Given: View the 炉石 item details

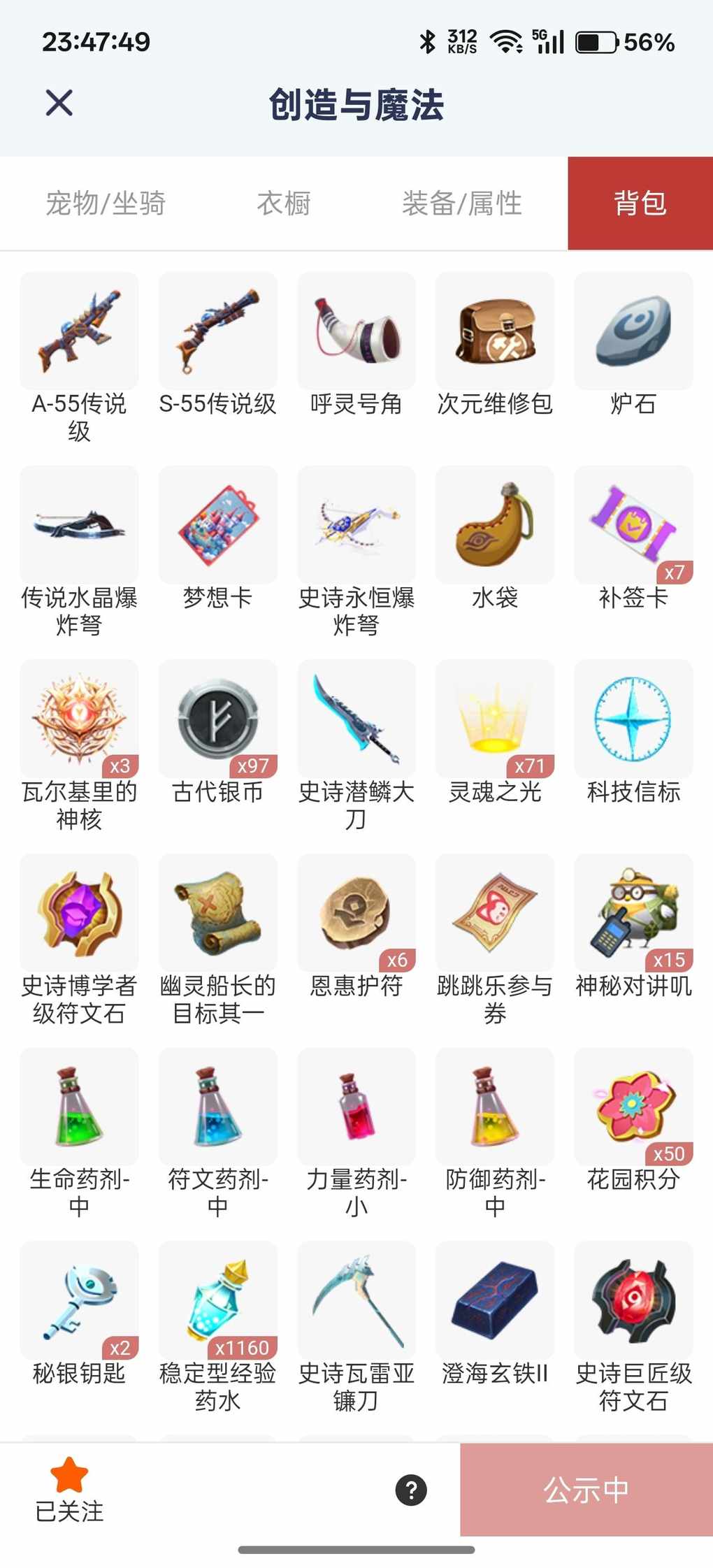Looking at the screenshot, I should pyautogui.click(x=633, y=331).
